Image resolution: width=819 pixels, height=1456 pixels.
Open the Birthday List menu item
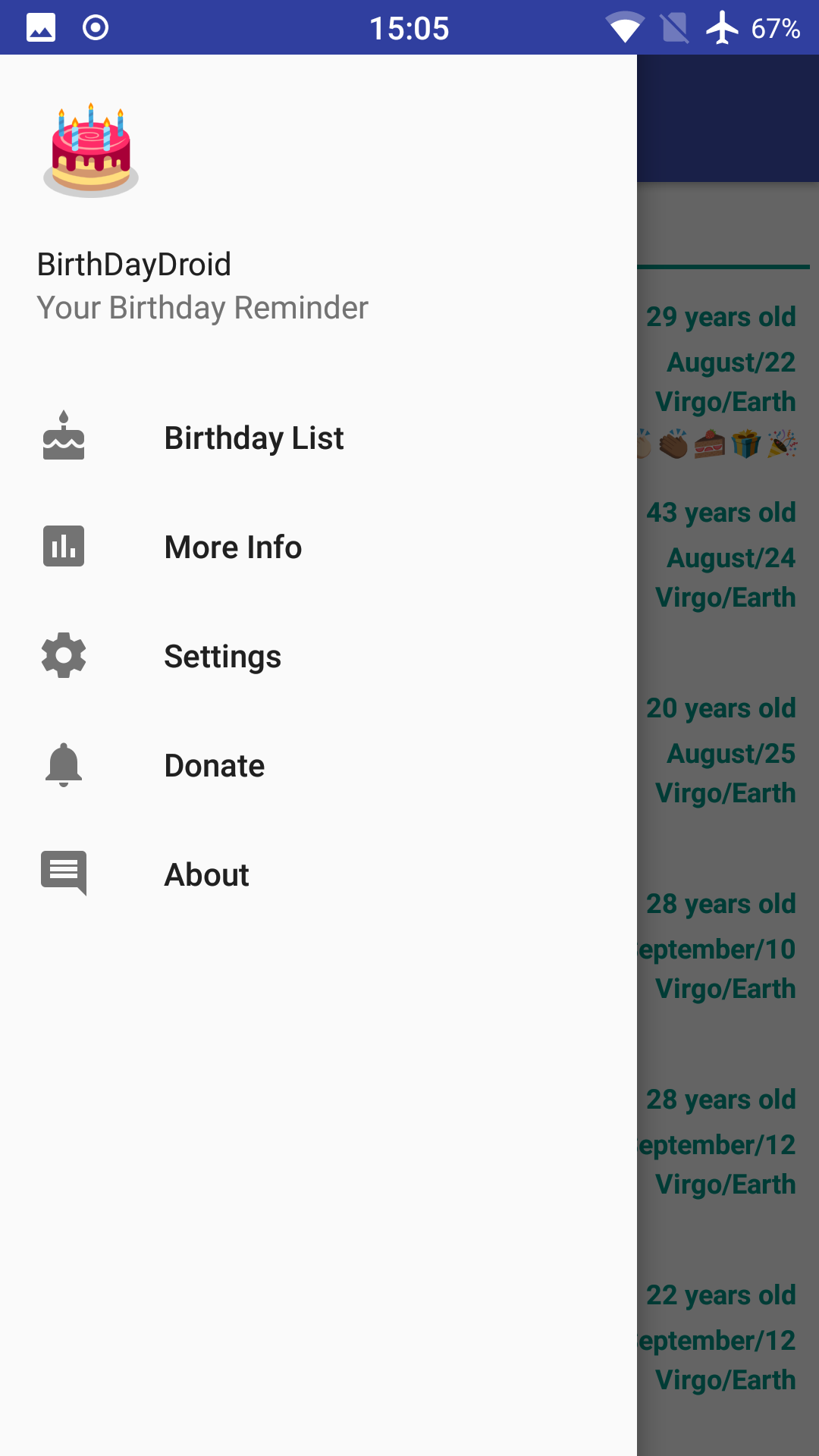253,438
